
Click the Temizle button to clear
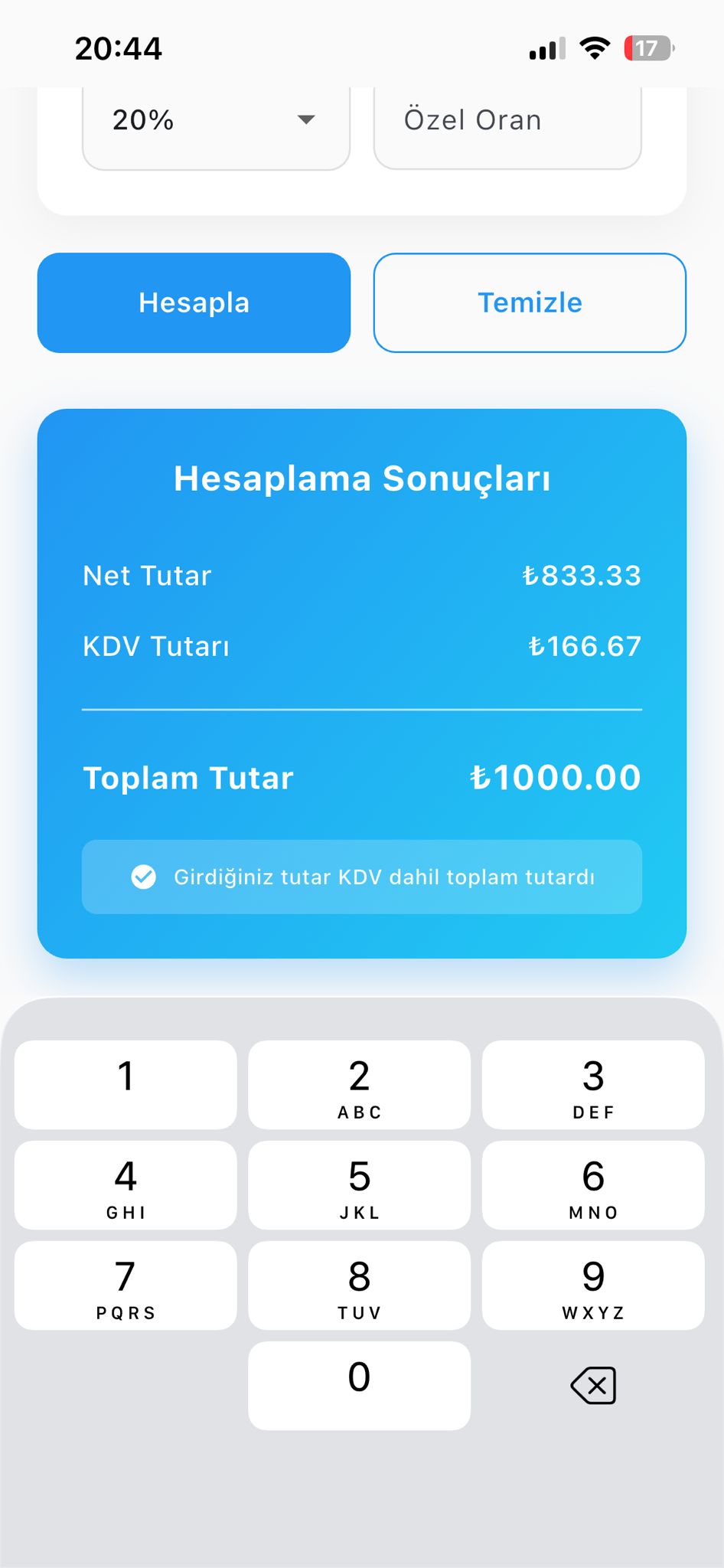(x=529, y=302)
